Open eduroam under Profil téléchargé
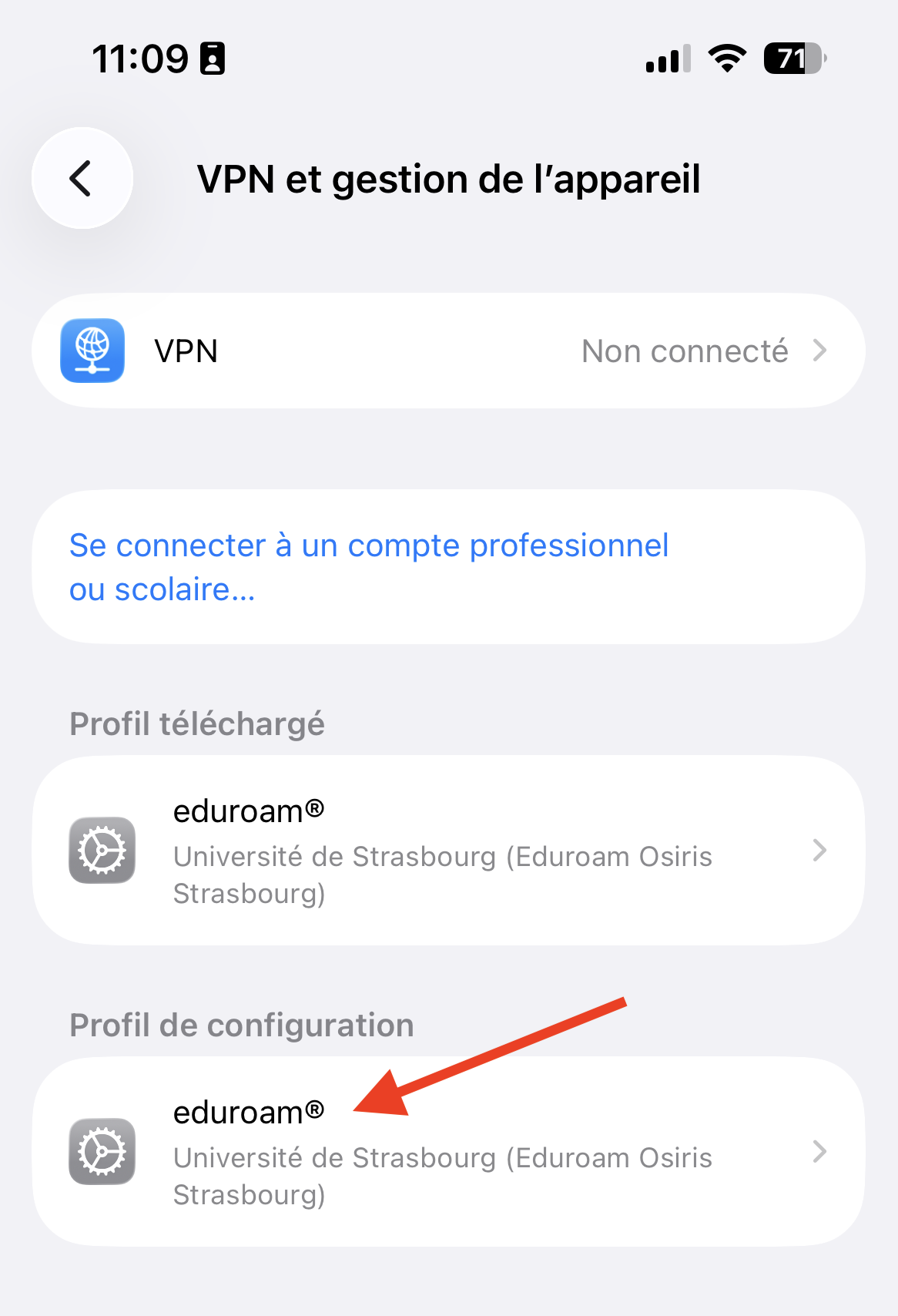This screenshot has width=898, height=1316. [x=448, y=851]
